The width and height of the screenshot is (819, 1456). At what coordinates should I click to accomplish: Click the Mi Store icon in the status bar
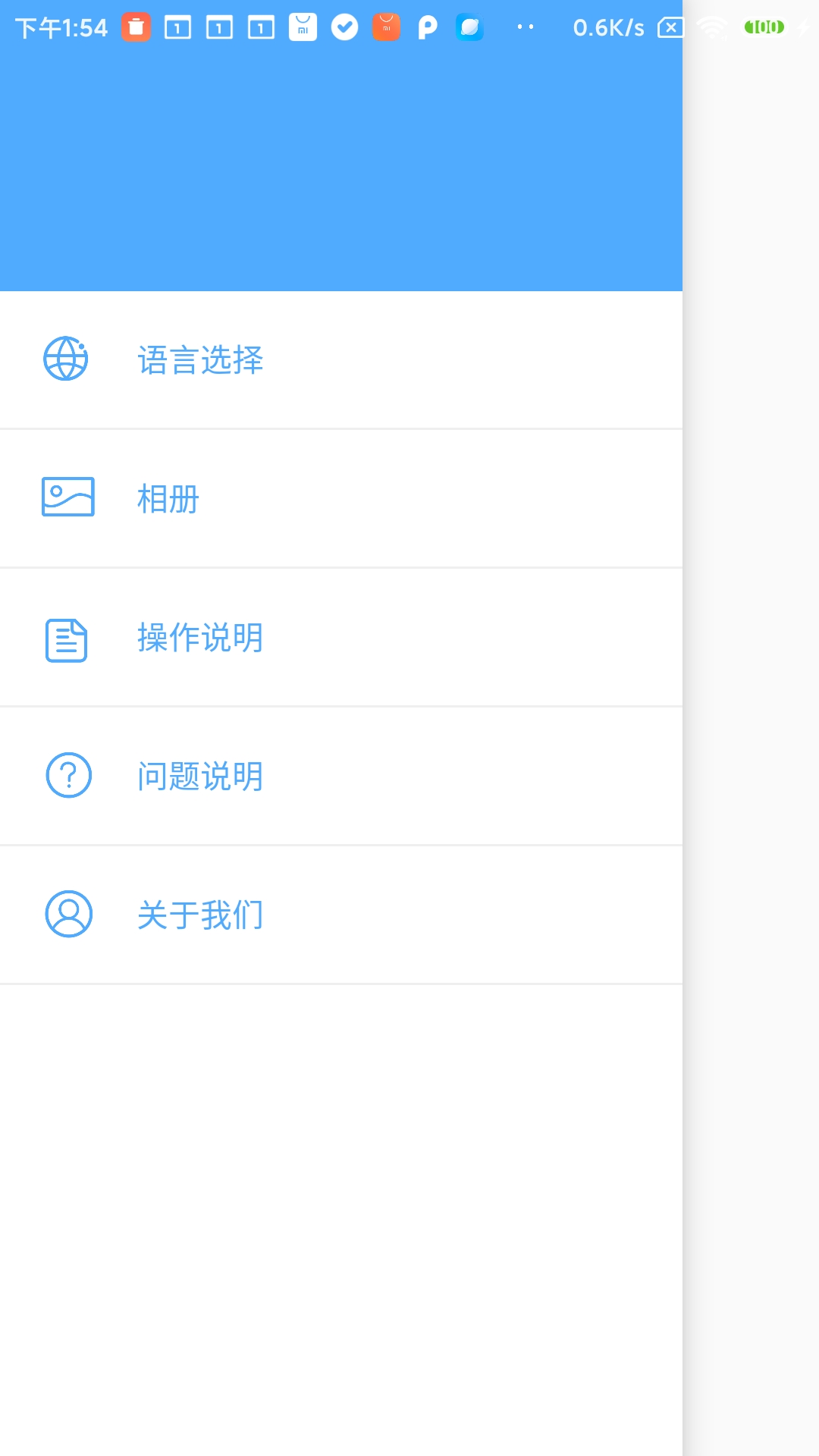pyautogui.click(x=303, y=27)
